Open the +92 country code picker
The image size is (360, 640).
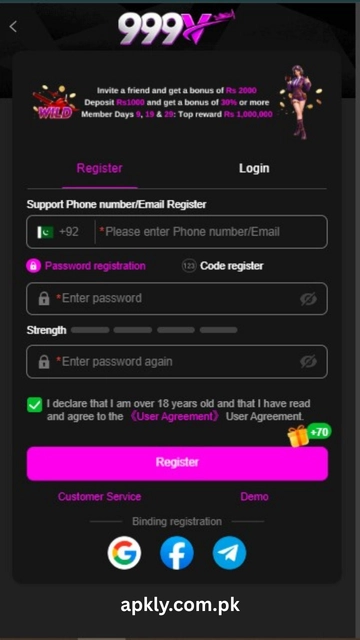(58, 232)
